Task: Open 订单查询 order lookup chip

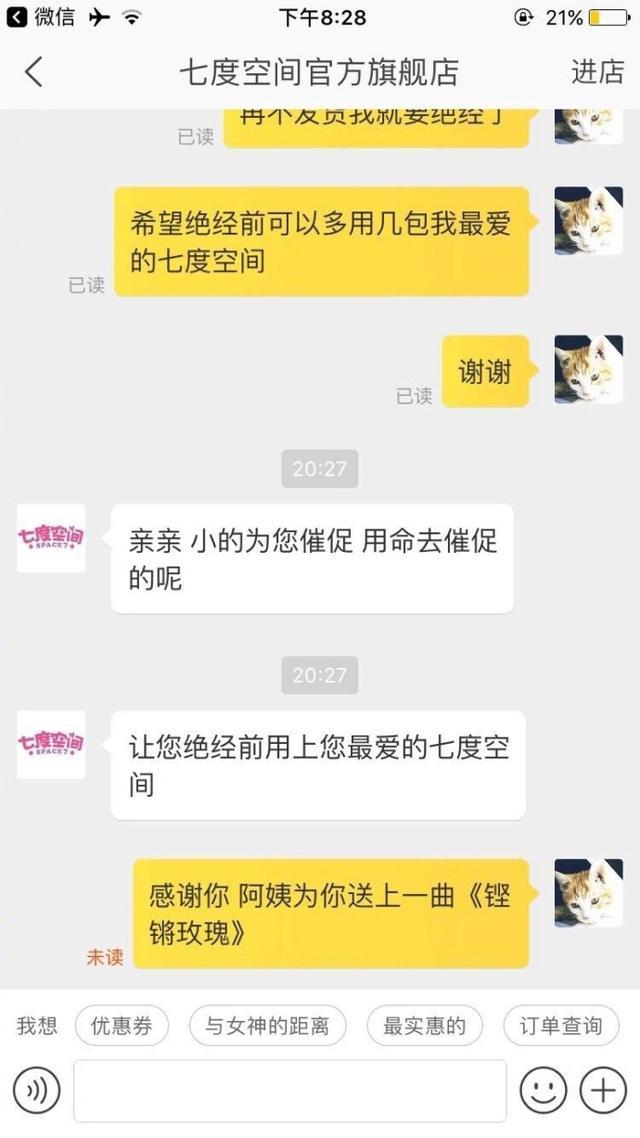Action: tap(560, 1026)
